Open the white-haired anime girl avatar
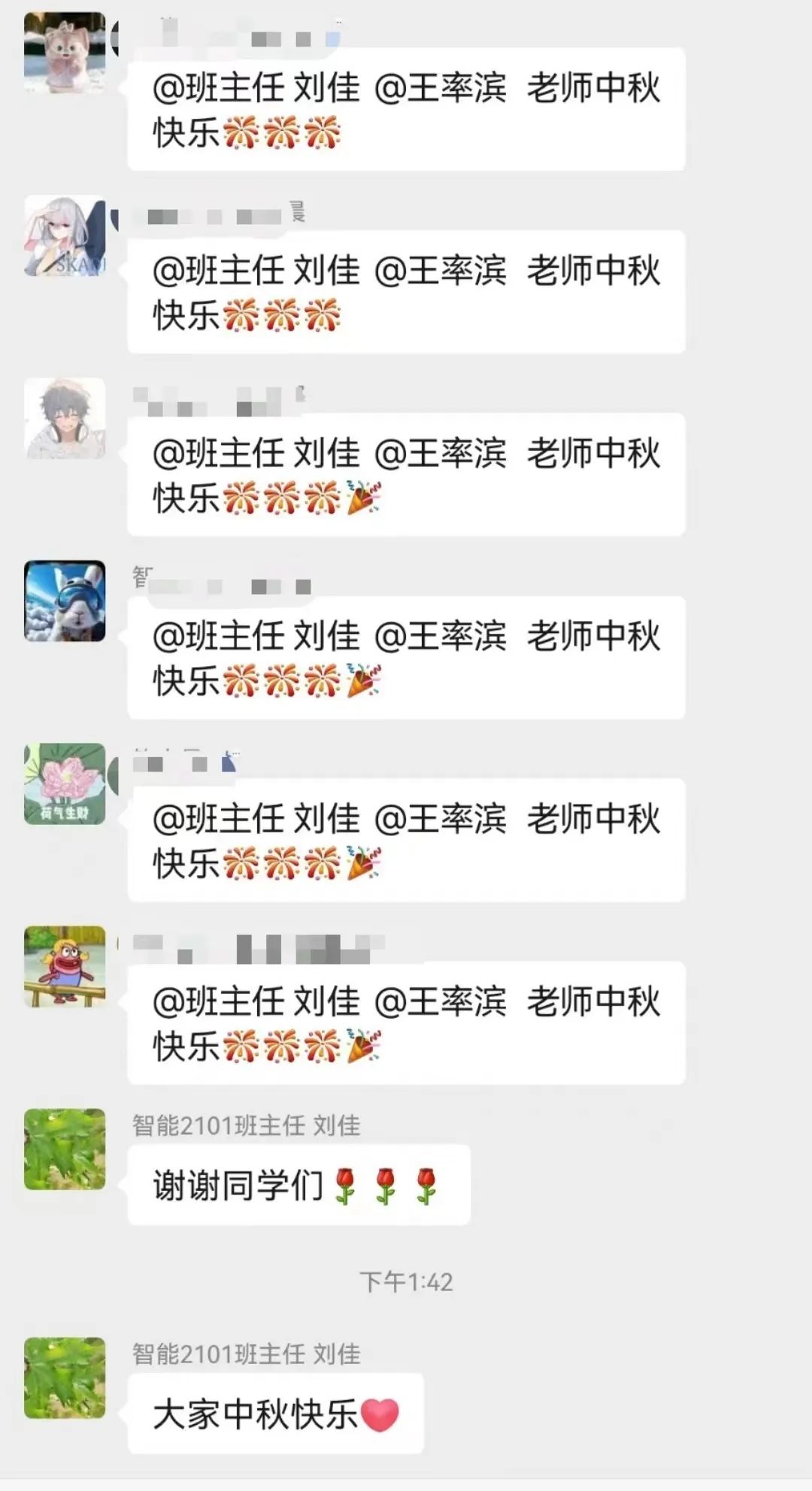The width and height of the screenshot is (812, 1491). 65,235
